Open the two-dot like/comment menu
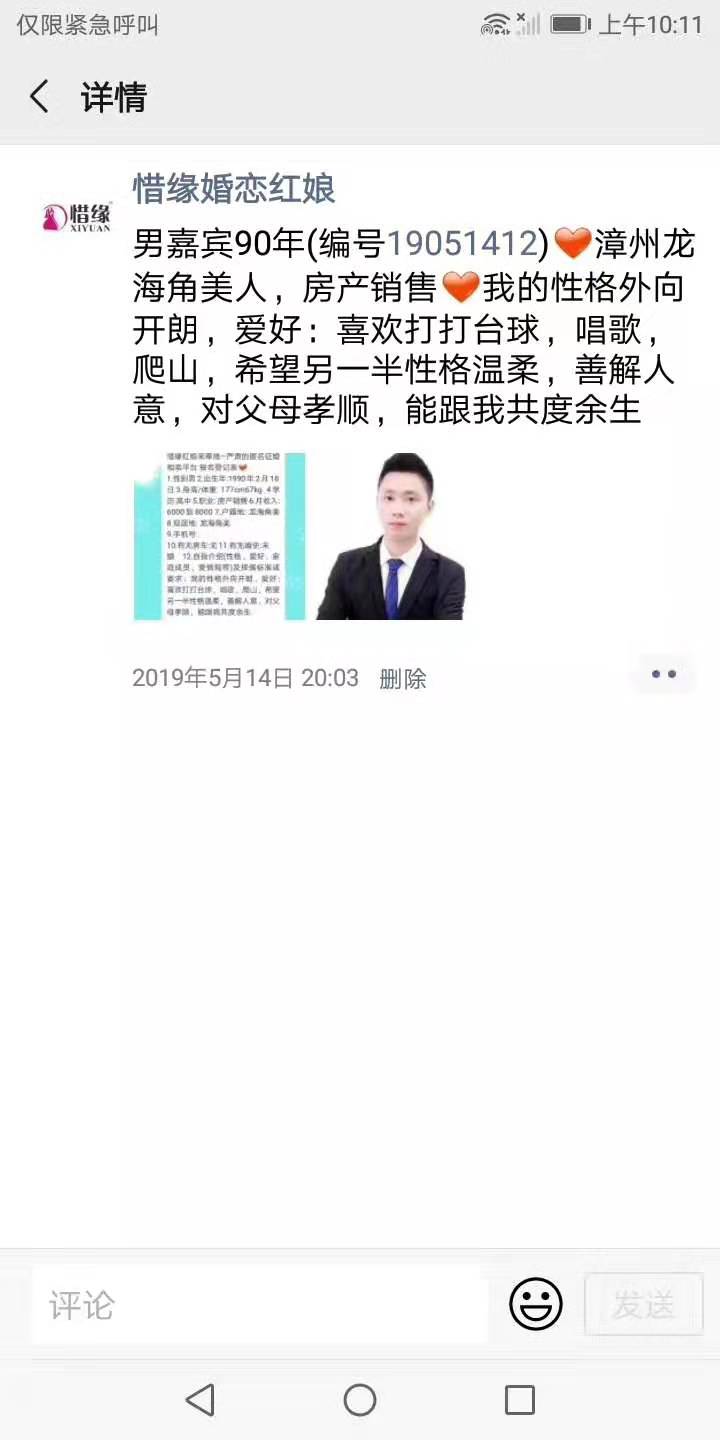This screenshot has height=1440, width=720. (x=663, y=675)
